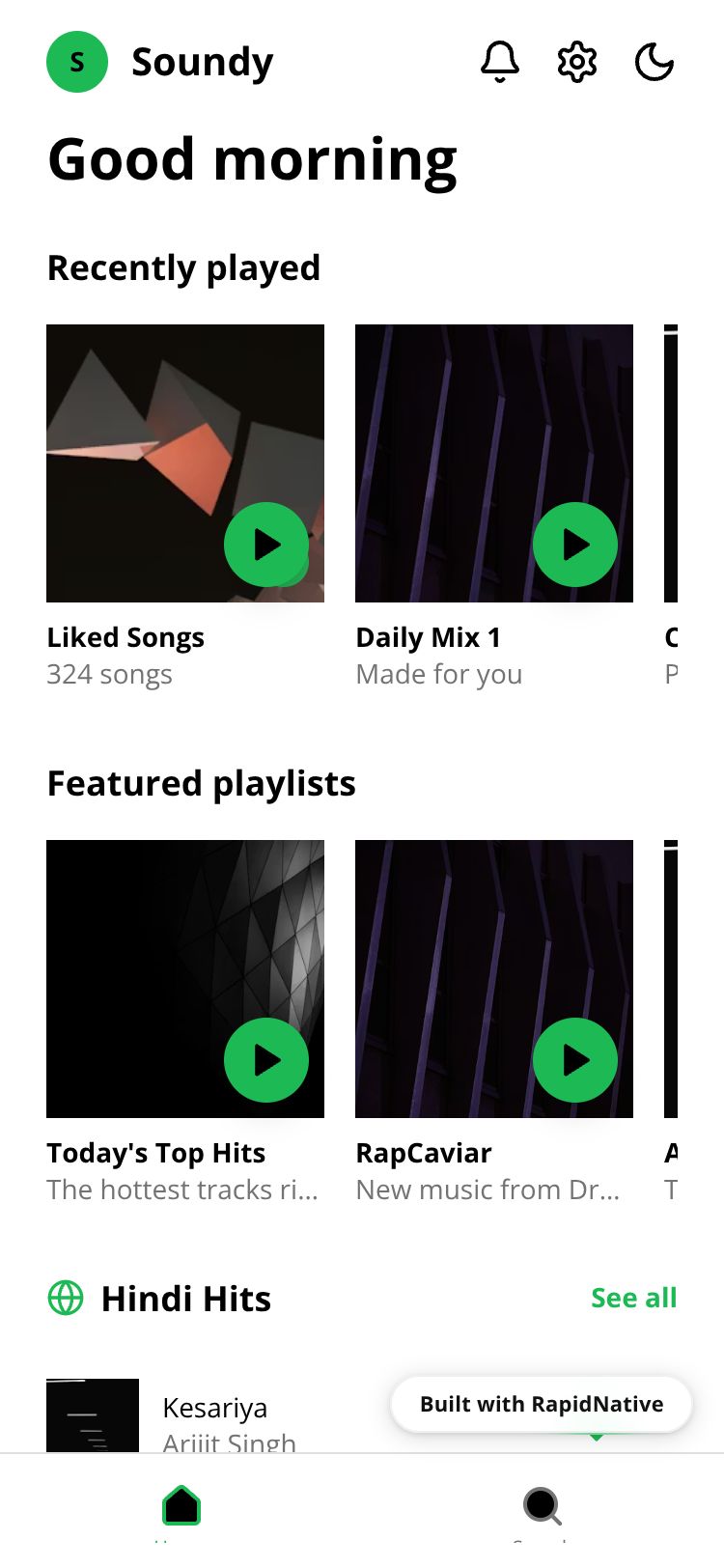See all Hindi Hits
The height and width of the screenshot is (1568, 724).
click(x=633, y=1298)
